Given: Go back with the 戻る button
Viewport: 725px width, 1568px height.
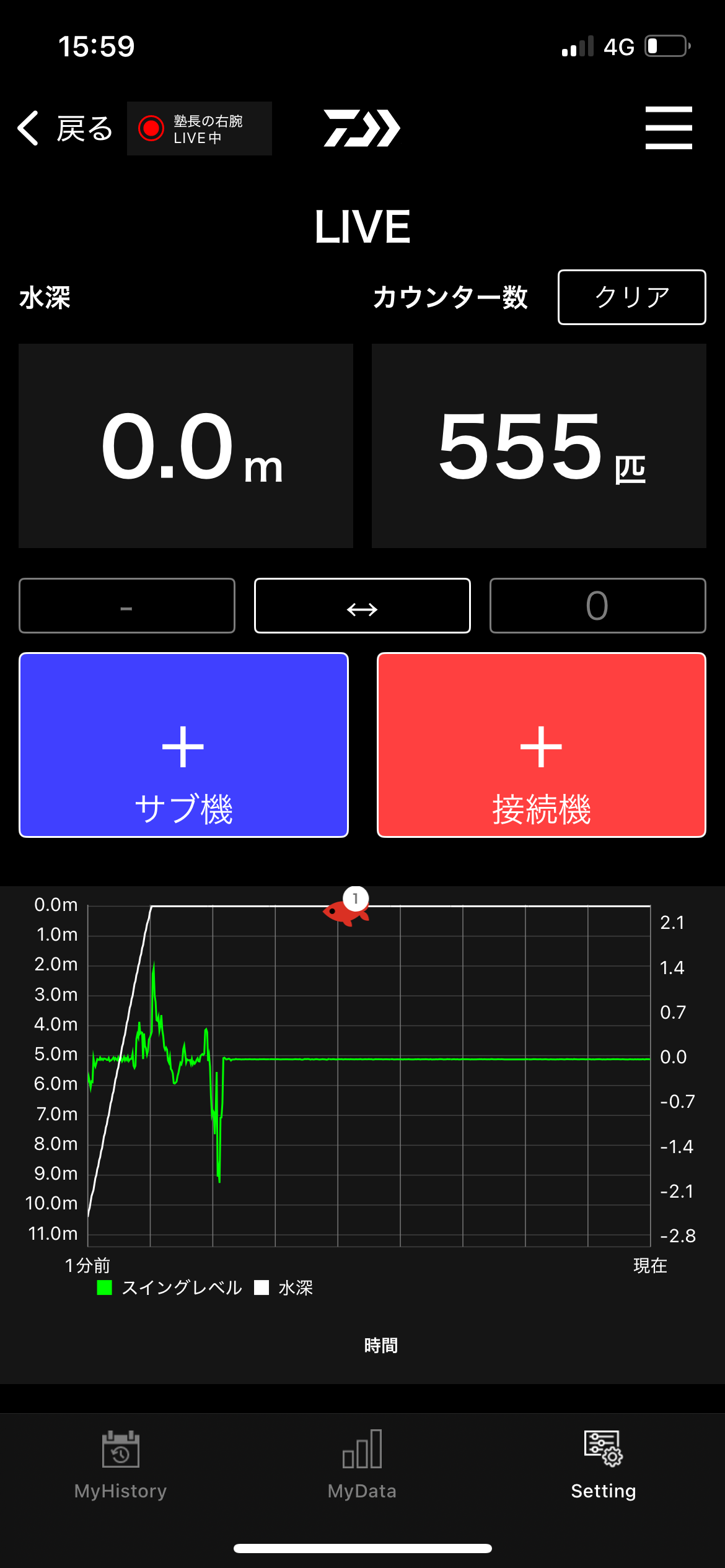Looking at the screenshot, I should point(65,128).
